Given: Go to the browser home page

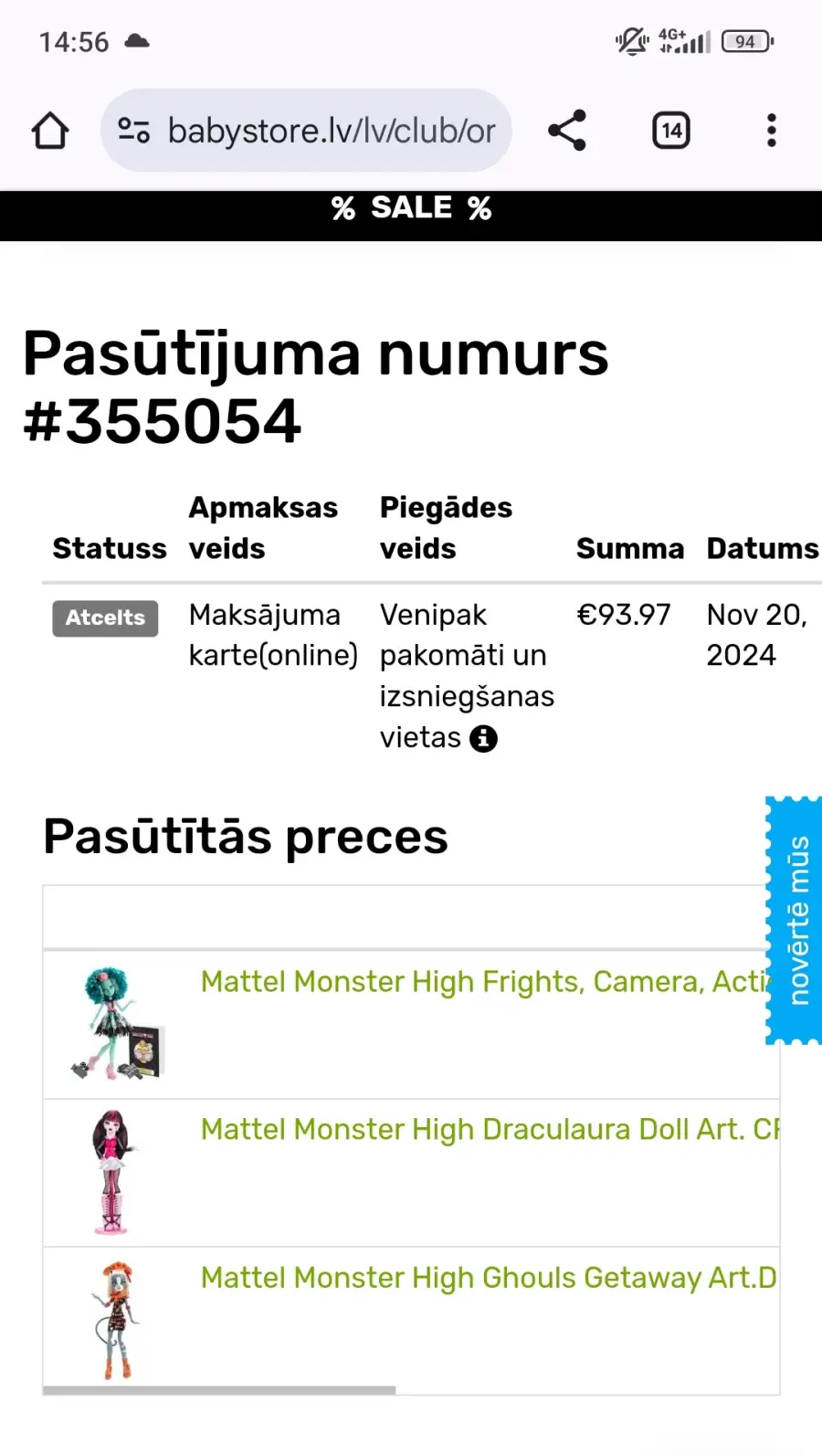Looking at the screenshot, I should pyautogui.click(x=50, y=131).
